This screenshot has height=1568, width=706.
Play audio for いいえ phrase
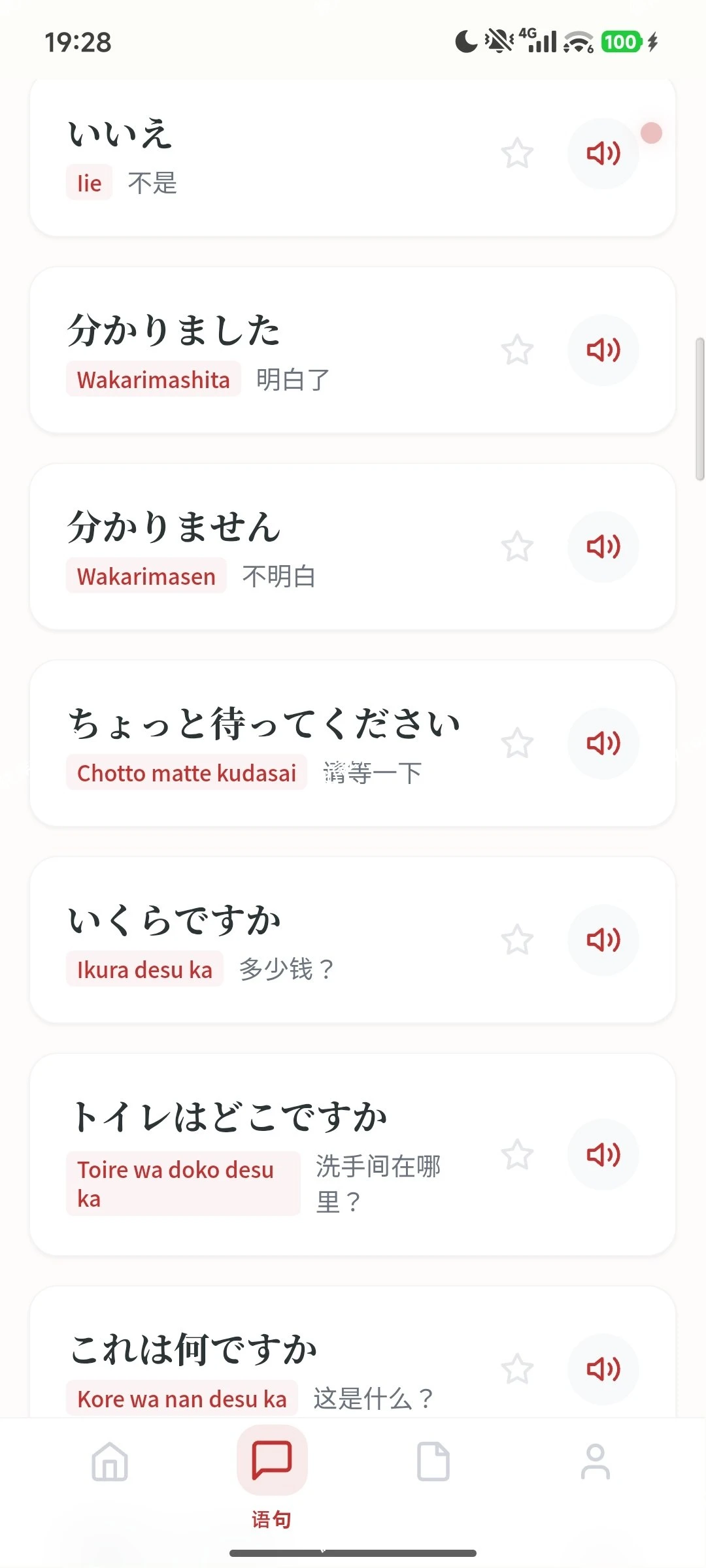click(603, 154)
